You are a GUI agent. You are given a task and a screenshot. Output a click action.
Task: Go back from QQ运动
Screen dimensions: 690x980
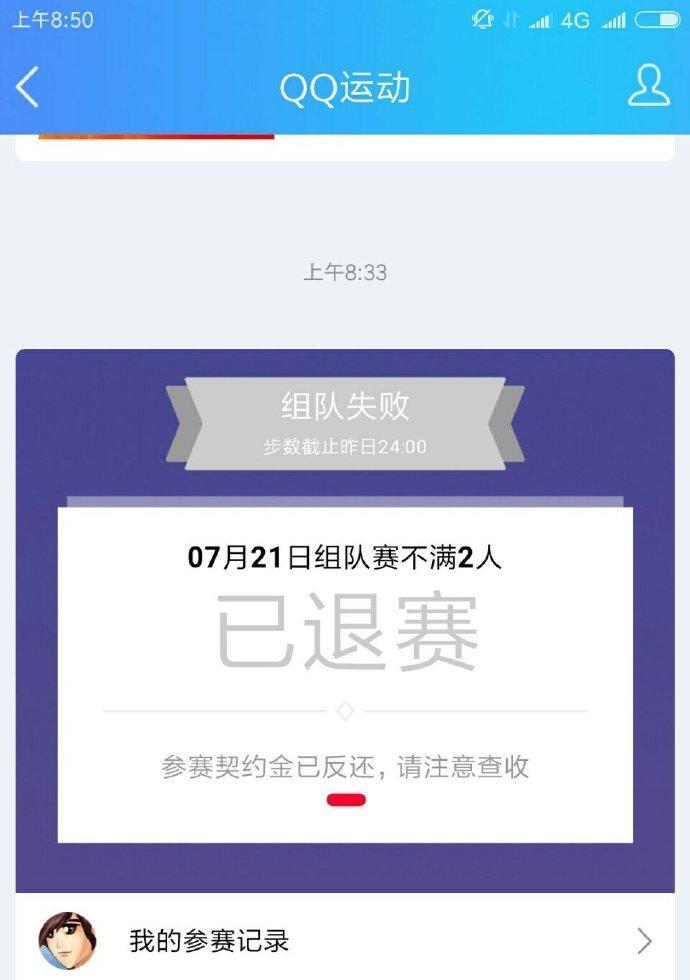[28, 88]
